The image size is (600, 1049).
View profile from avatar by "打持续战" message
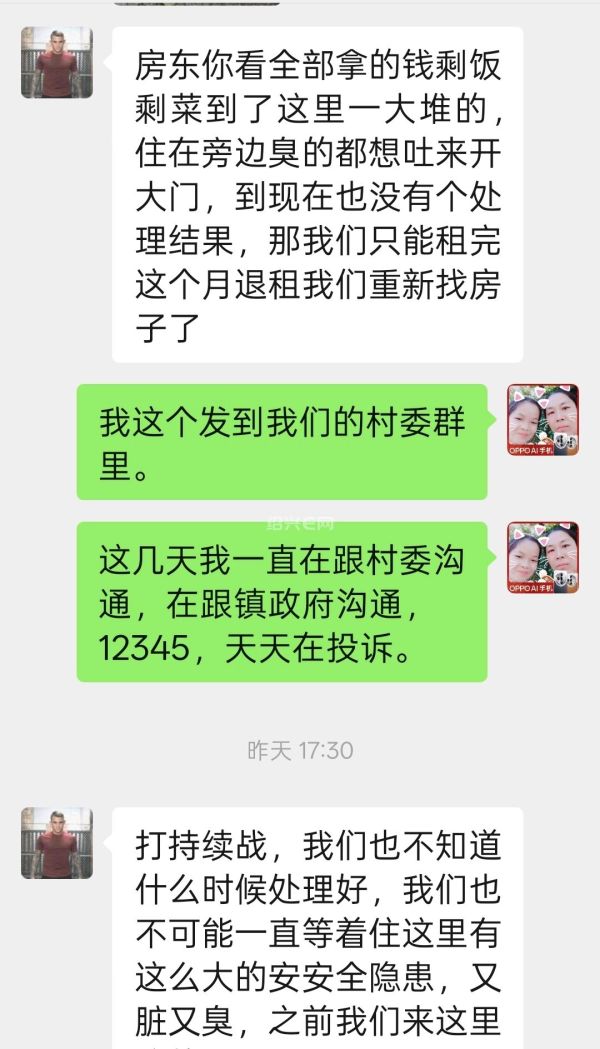click(57, 843)
